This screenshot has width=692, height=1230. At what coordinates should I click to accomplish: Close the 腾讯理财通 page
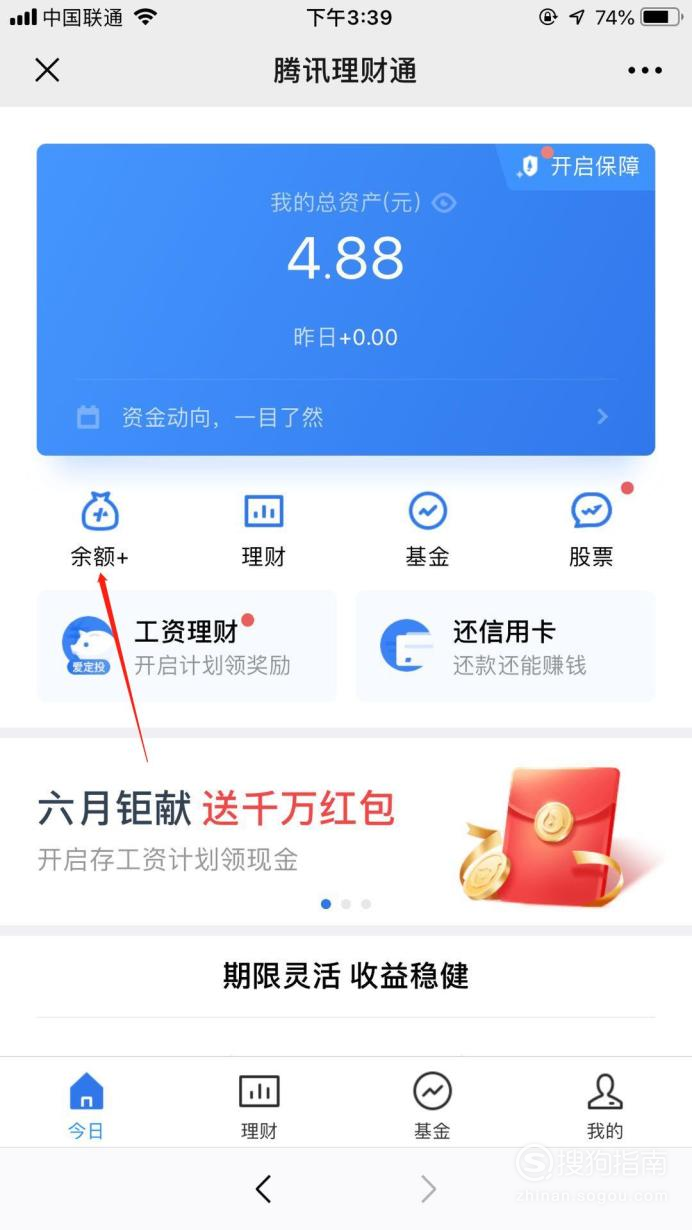coord(47,70)
